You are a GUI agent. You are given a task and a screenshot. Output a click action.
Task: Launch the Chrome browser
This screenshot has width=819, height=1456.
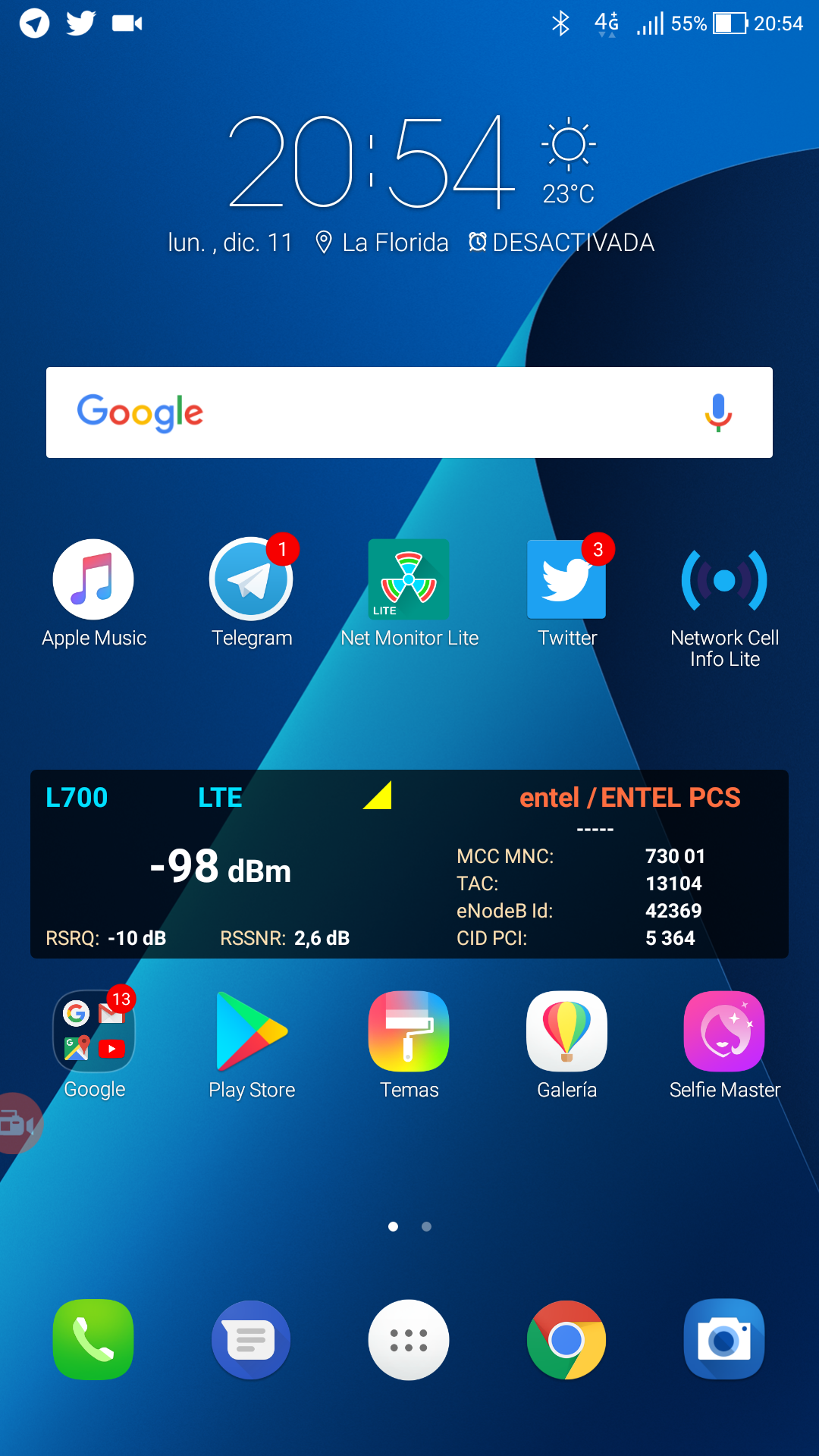point(566,1340)
